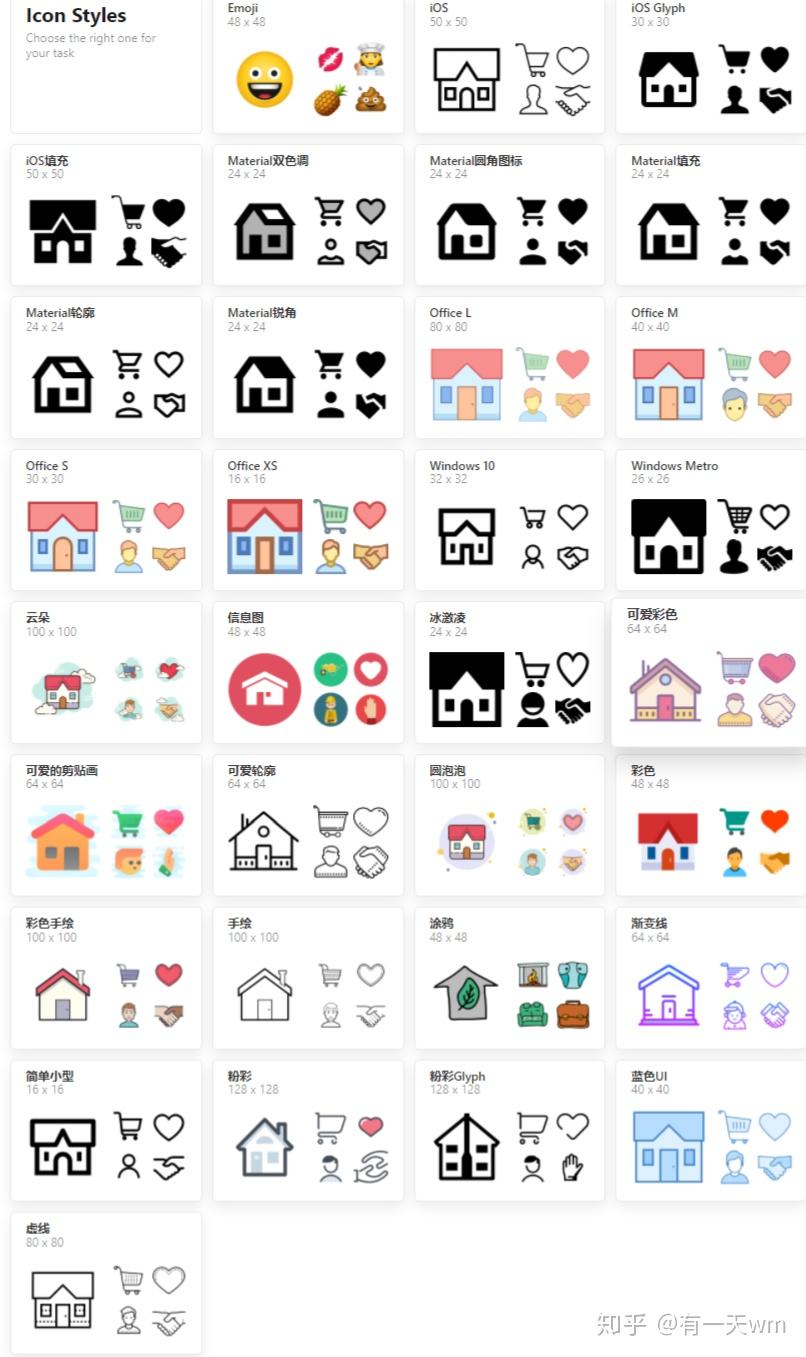Open the 虚线 icon style card
The image size is (806, 1357).
pos(106,1283)
